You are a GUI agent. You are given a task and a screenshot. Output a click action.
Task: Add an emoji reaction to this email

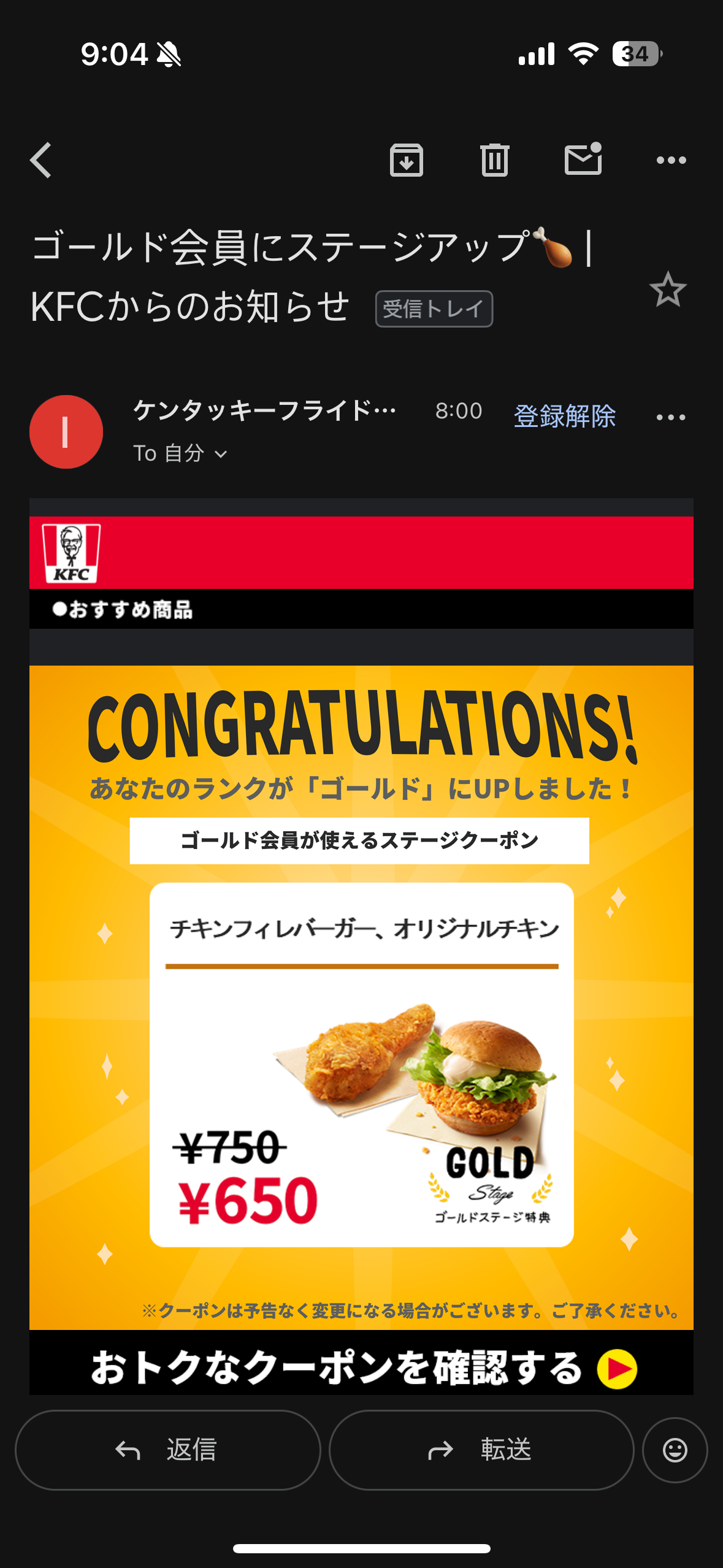(x=675, y=1450)
